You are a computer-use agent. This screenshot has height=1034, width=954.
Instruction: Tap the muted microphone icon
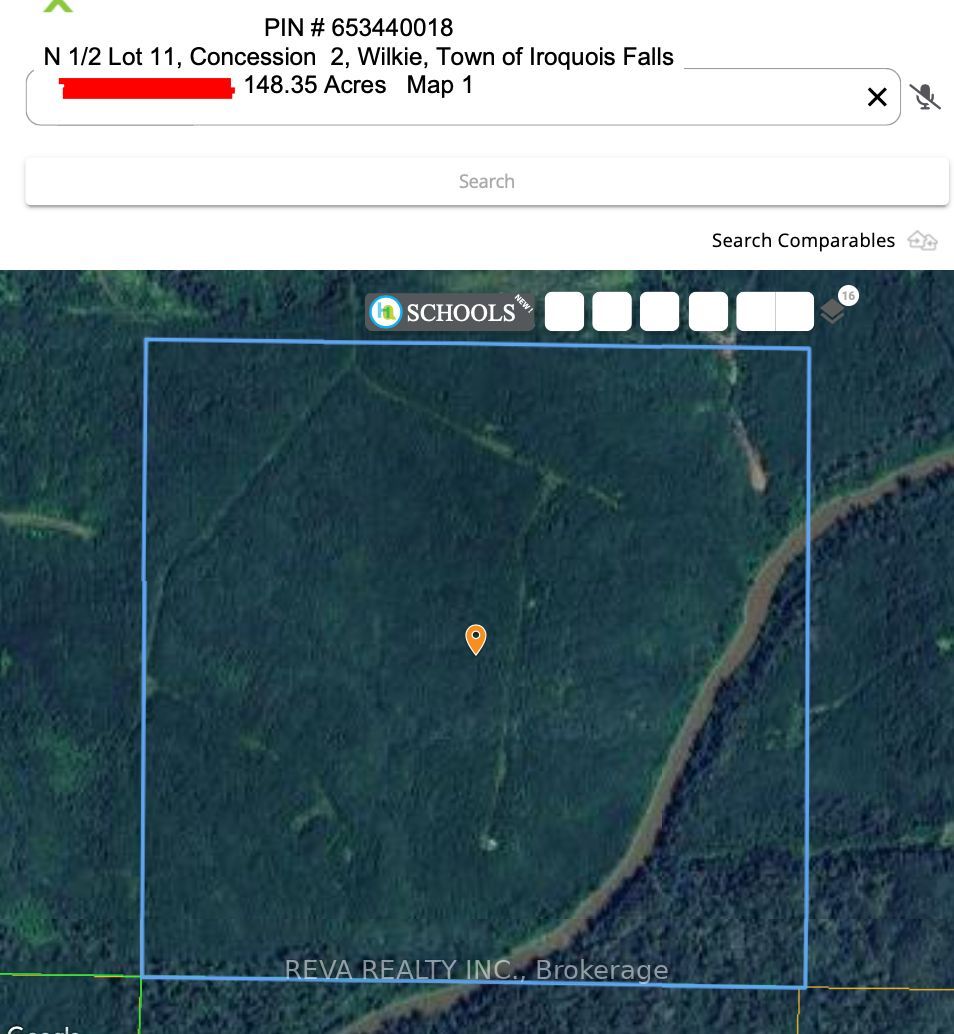[x=925, y=97]
